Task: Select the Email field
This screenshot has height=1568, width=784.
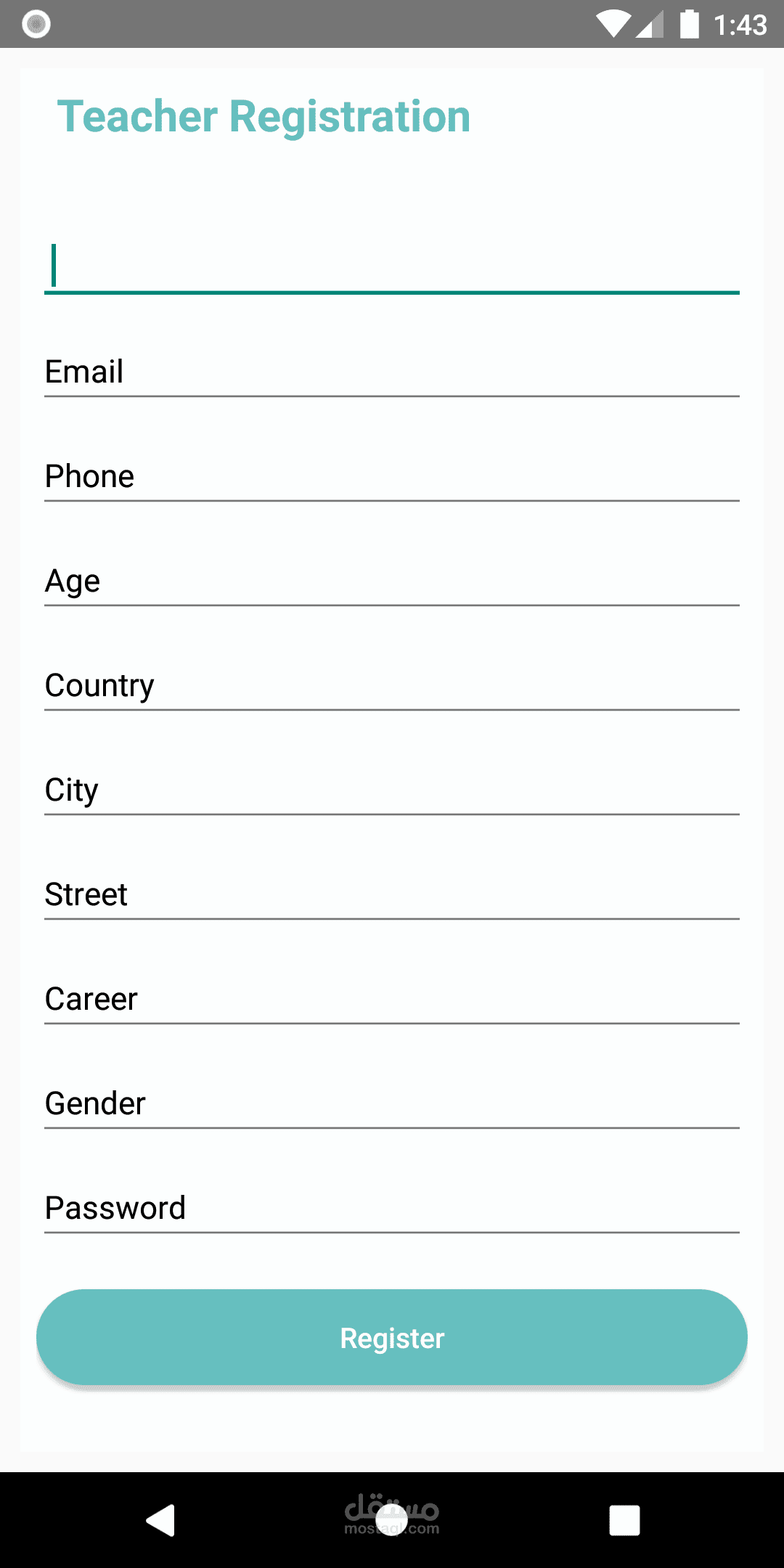Action: pos(392,371)
